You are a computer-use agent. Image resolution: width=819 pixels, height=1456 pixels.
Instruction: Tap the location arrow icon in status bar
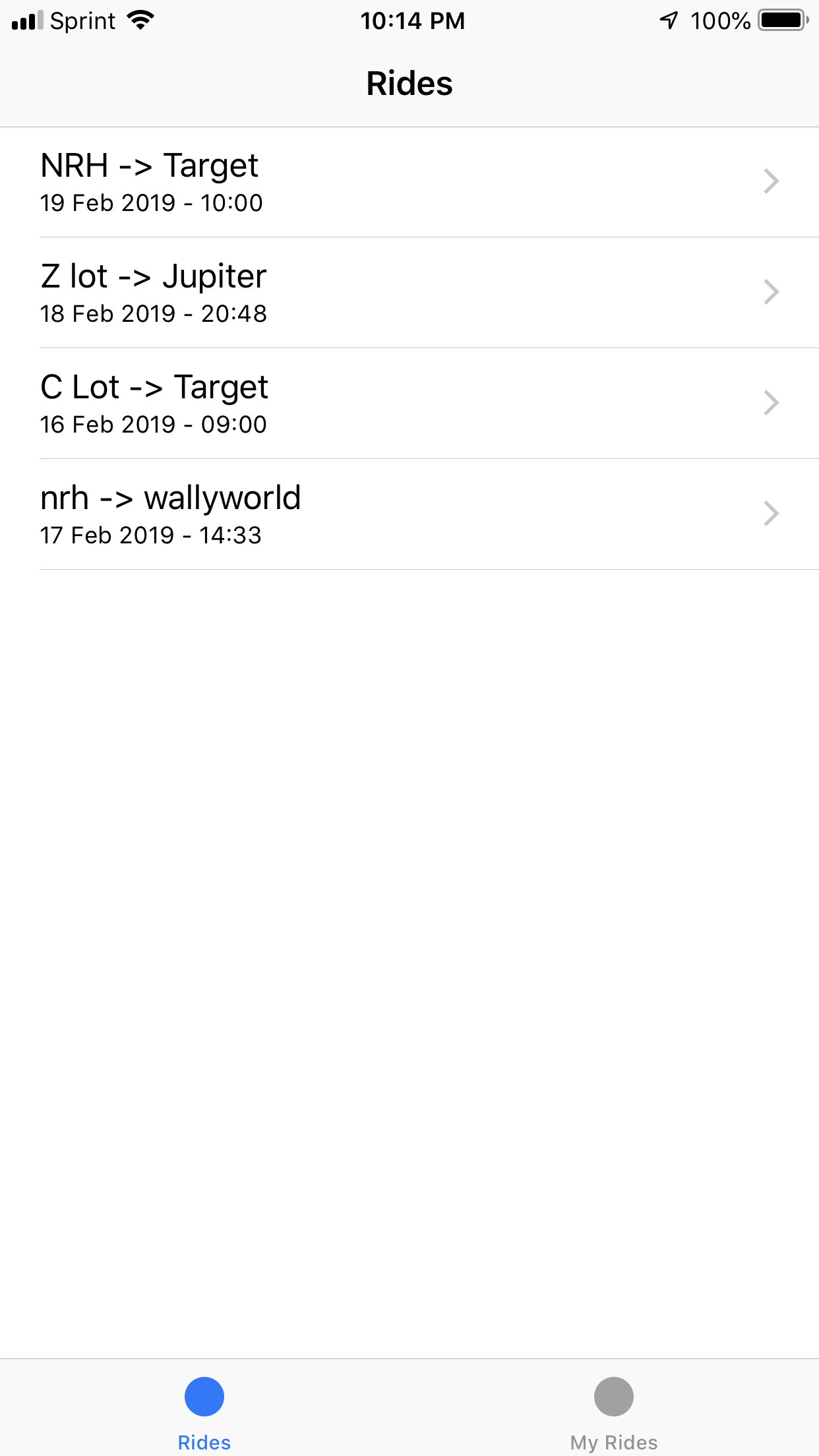(x=668, y=20)
